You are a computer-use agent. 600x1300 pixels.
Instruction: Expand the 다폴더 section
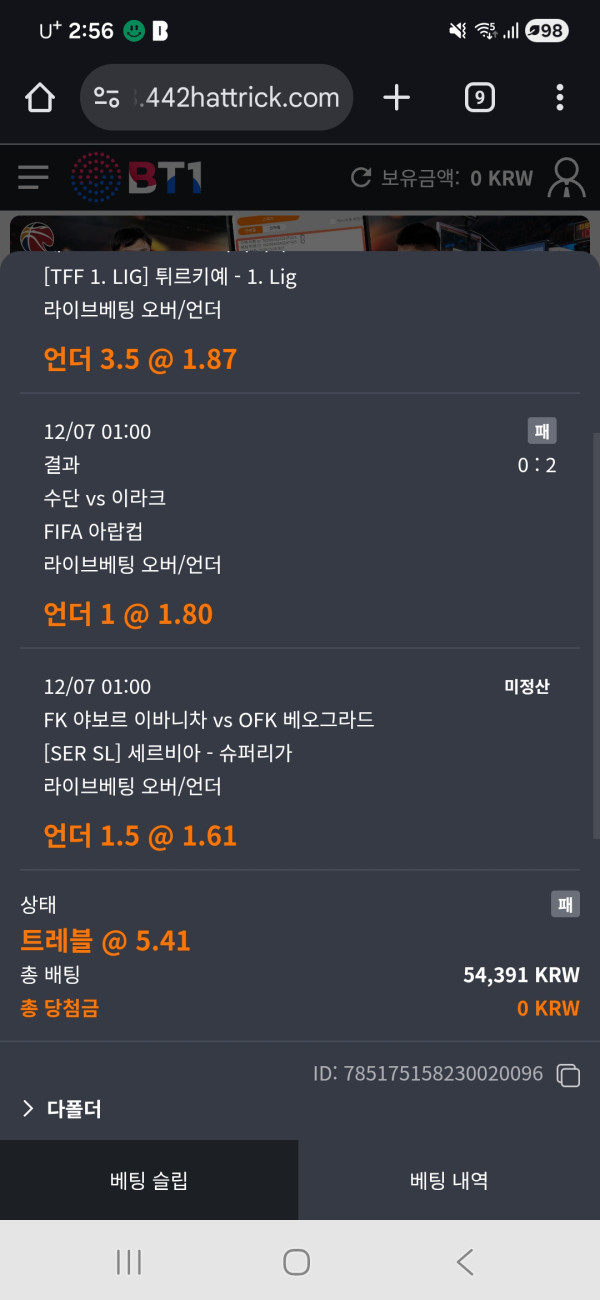pos(62,1109)
